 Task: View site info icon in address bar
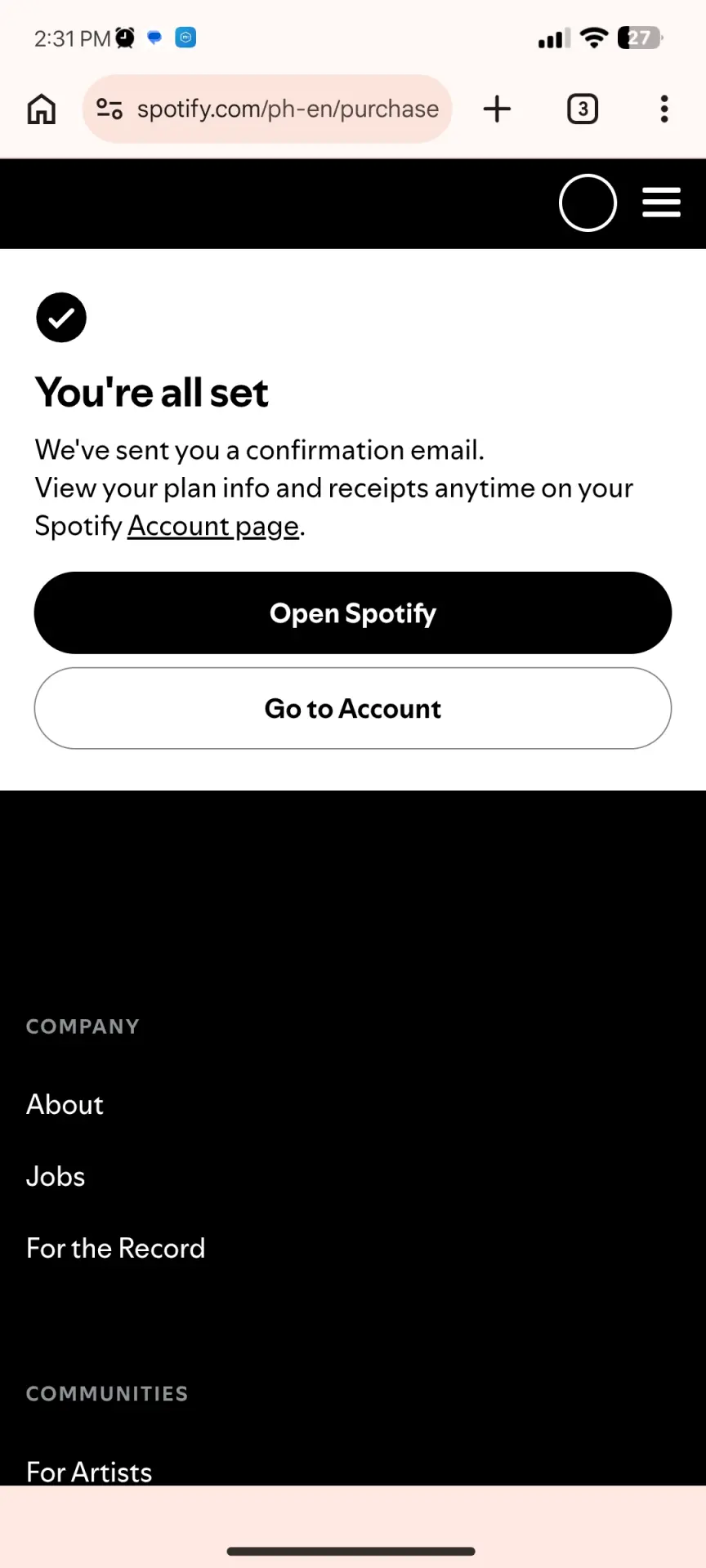click(x=109, y=109)
